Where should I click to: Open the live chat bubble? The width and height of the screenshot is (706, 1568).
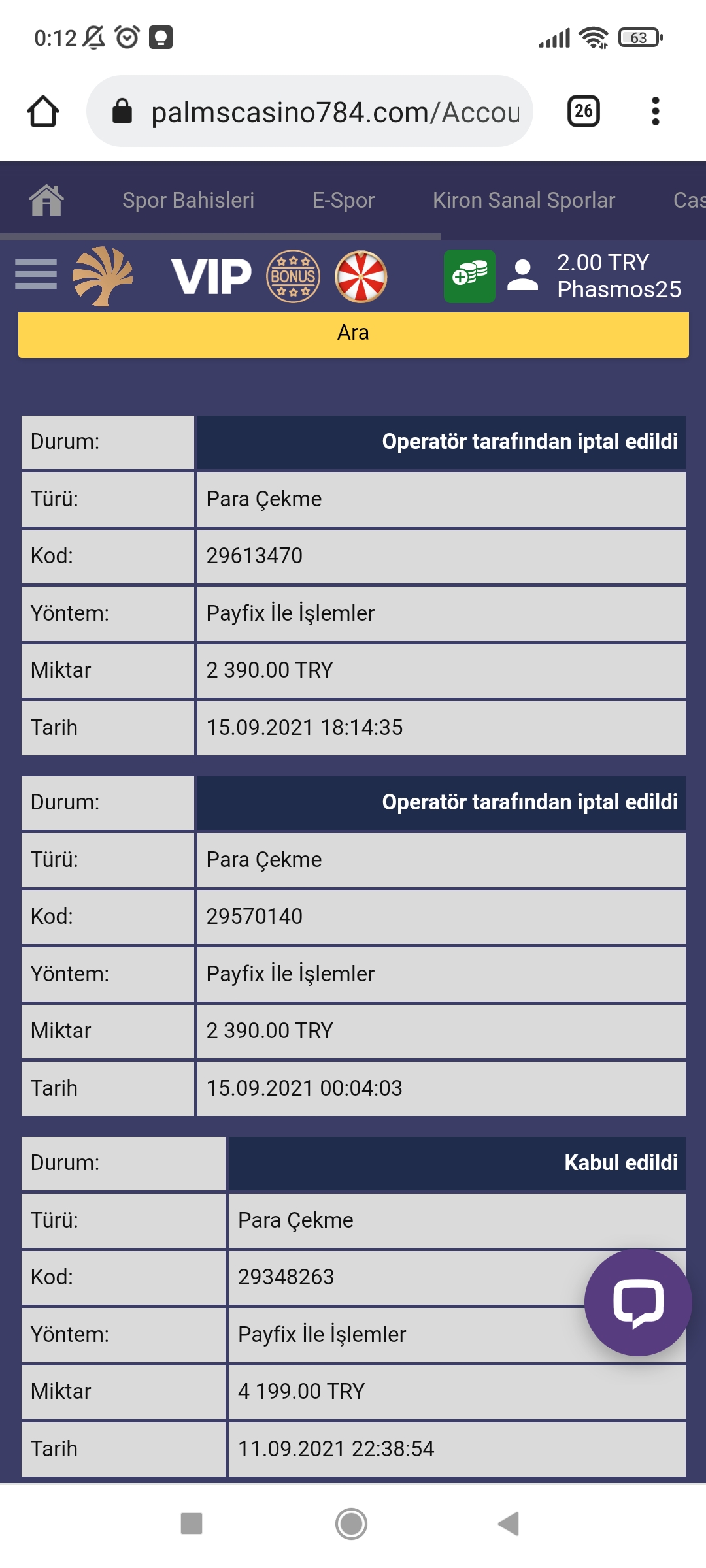pos(638,1303)
